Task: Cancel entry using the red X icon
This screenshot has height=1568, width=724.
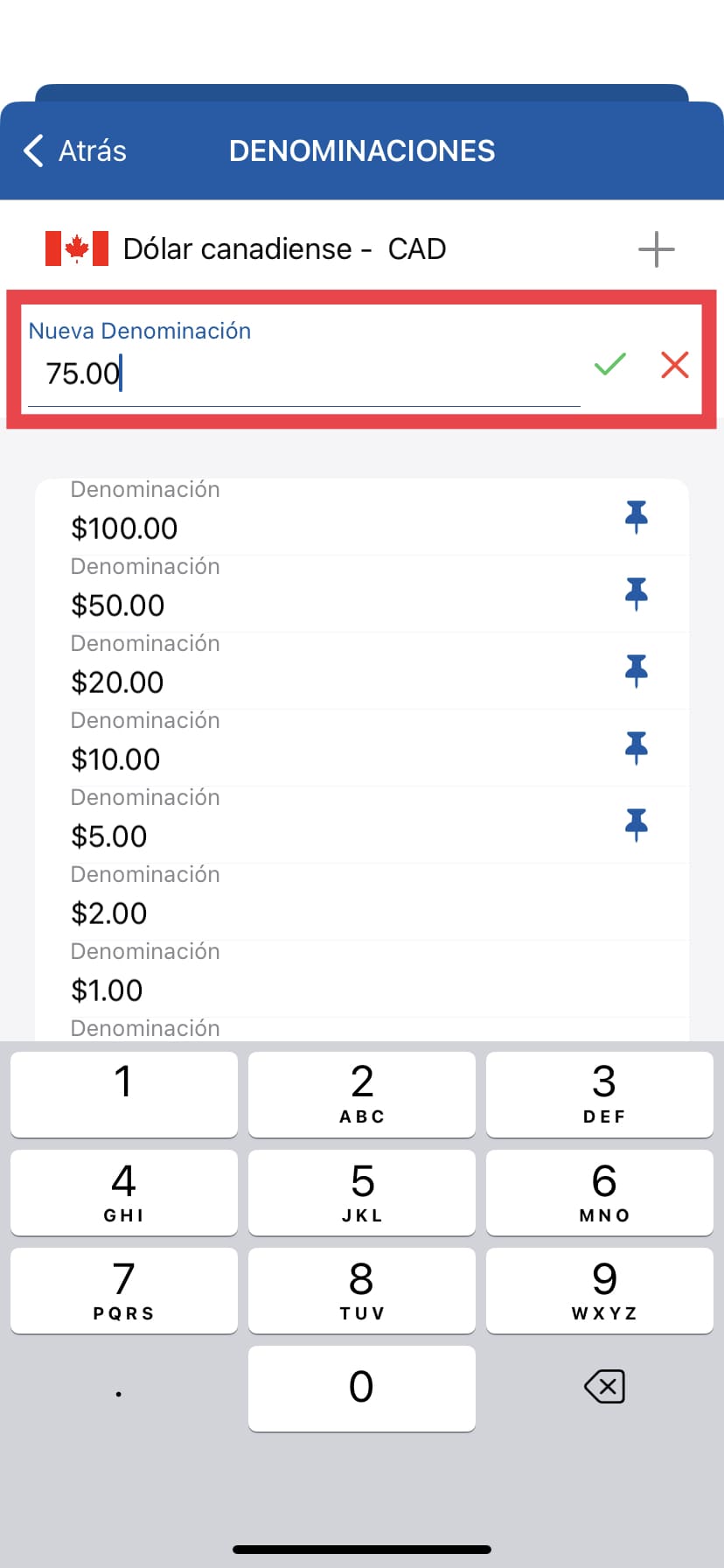Action: point(674,365)
